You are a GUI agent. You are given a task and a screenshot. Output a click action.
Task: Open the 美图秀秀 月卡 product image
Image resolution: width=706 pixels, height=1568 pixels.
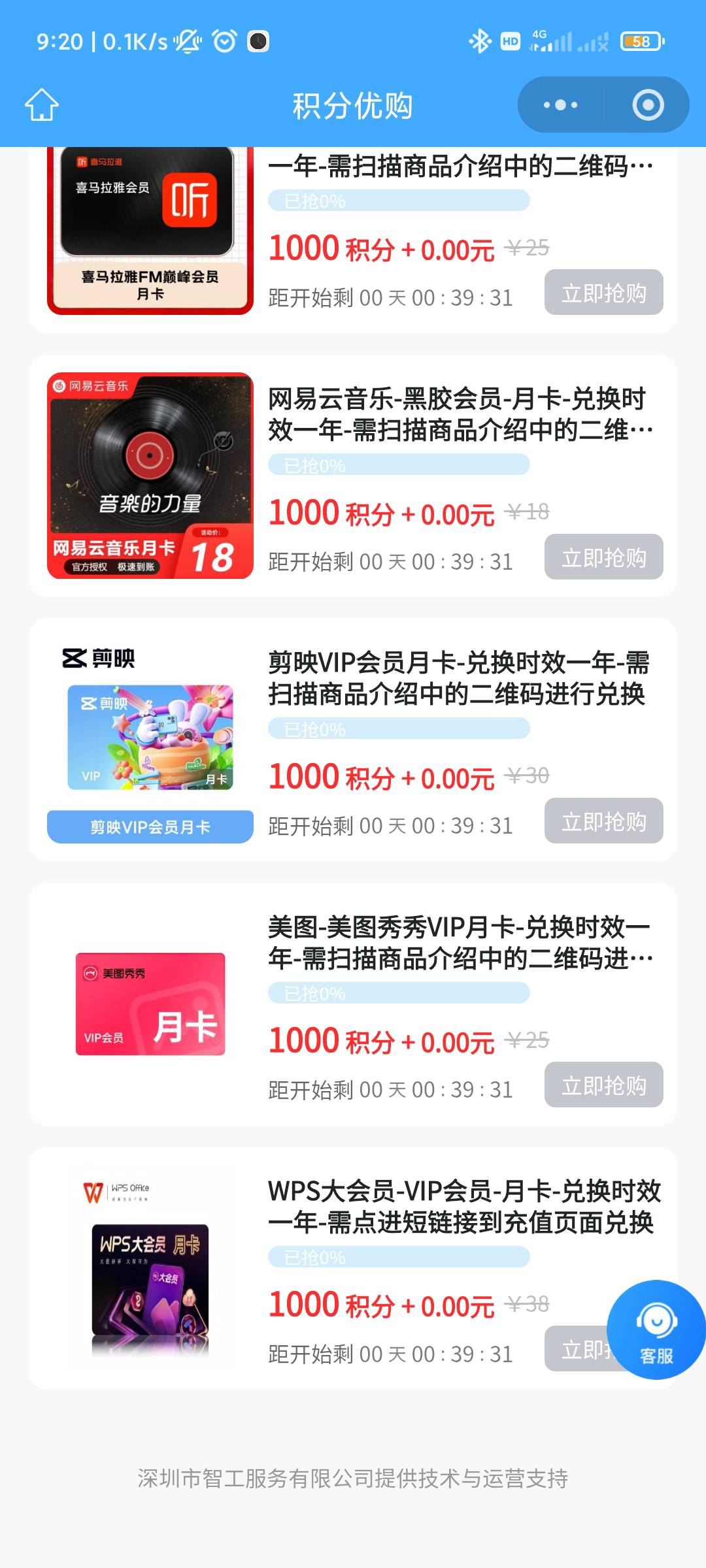click(x=150, y=1004)
